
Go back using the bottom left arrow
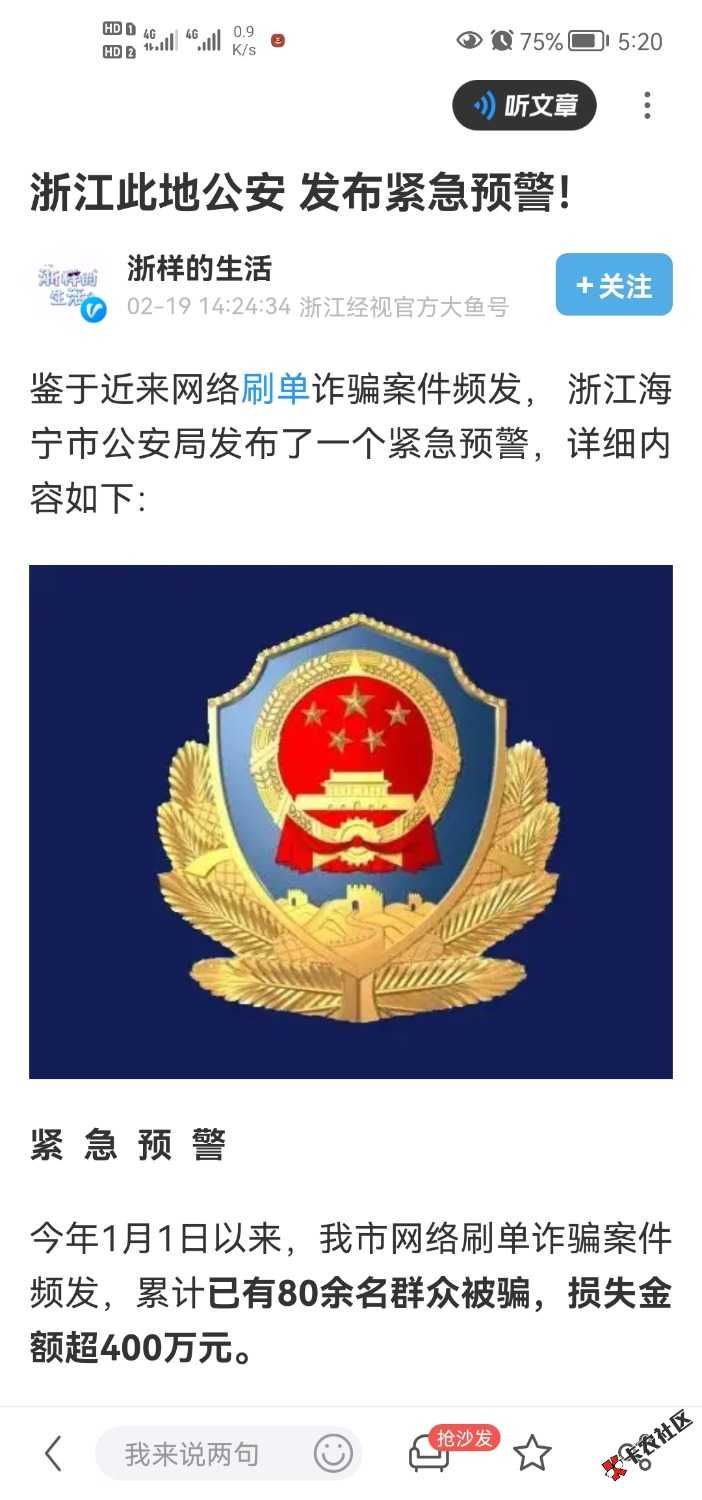(54, 1453)
